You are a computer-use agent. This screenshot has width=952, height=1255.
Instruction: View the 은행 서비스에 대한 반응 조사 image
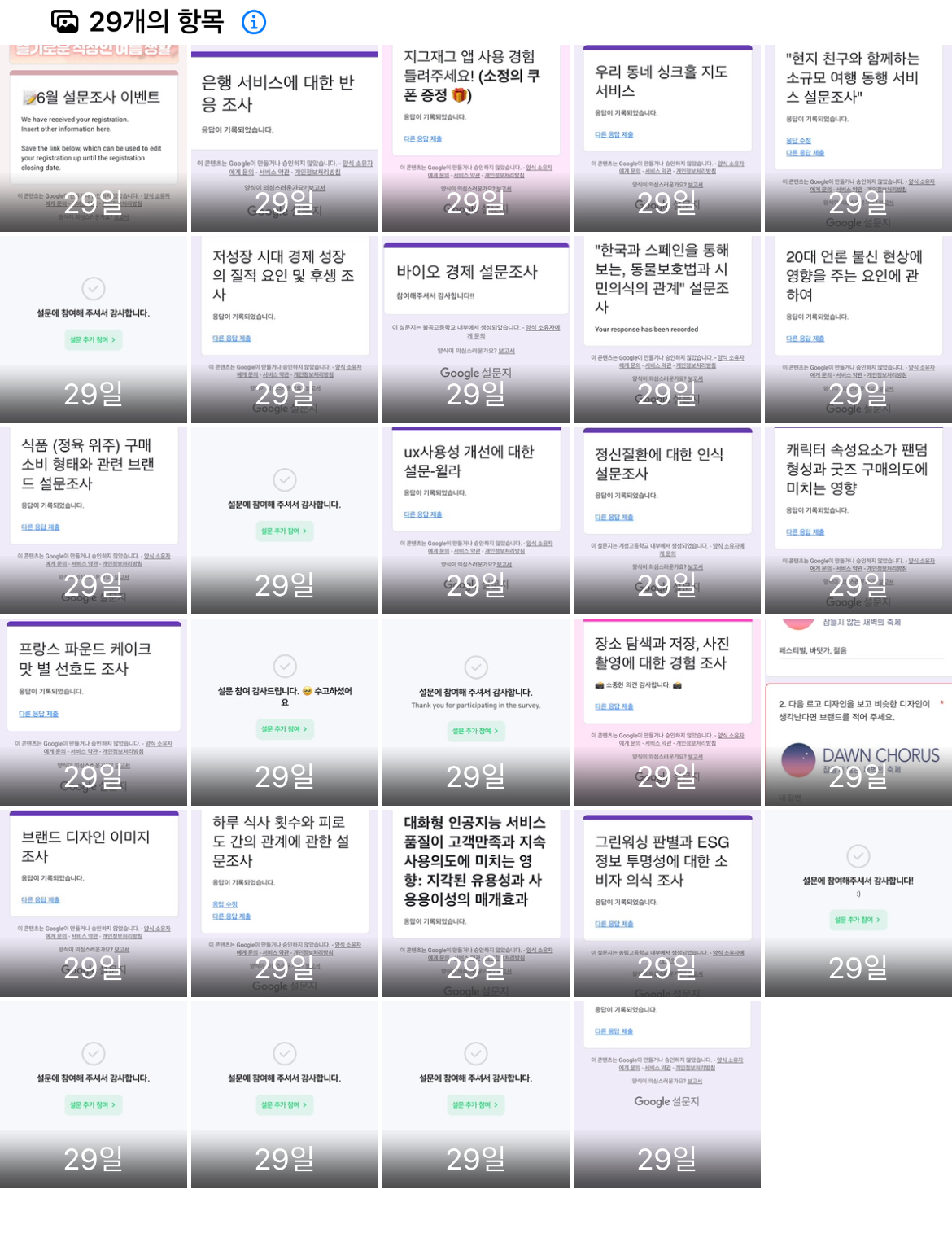285,138
